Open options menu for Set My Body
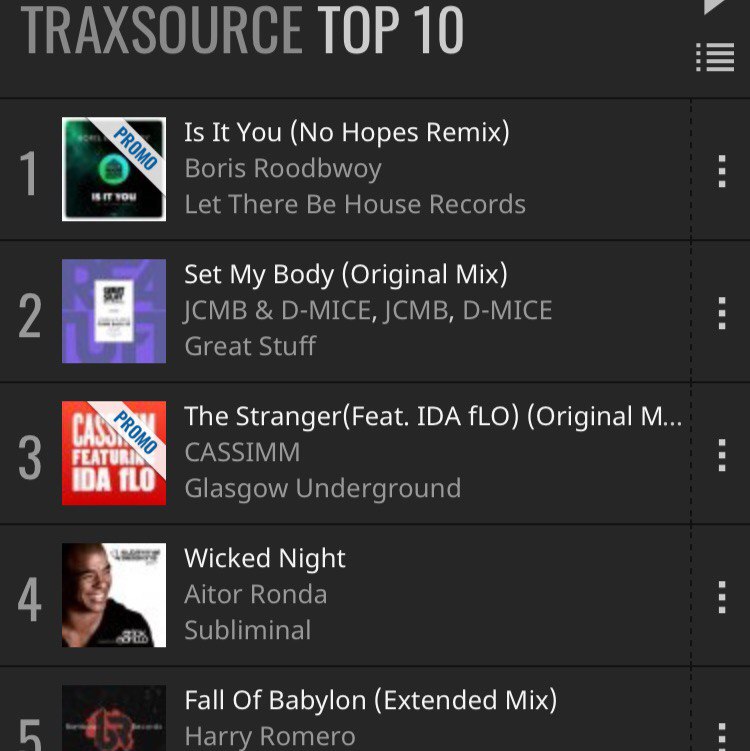This screenshot has height=751, width=750. point(721,314)
